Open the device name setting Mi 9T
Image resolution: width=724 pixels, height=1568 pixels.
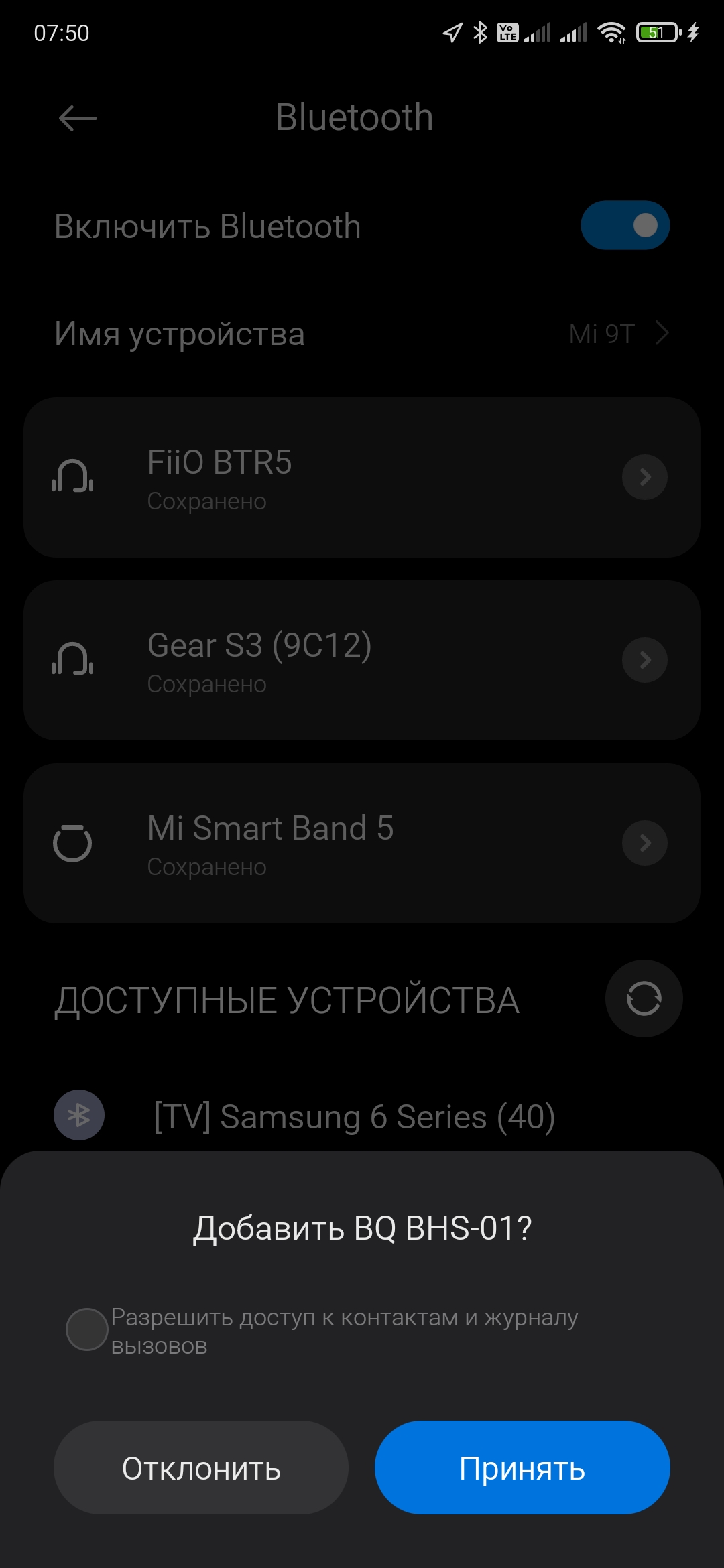(x=362, y=334)
